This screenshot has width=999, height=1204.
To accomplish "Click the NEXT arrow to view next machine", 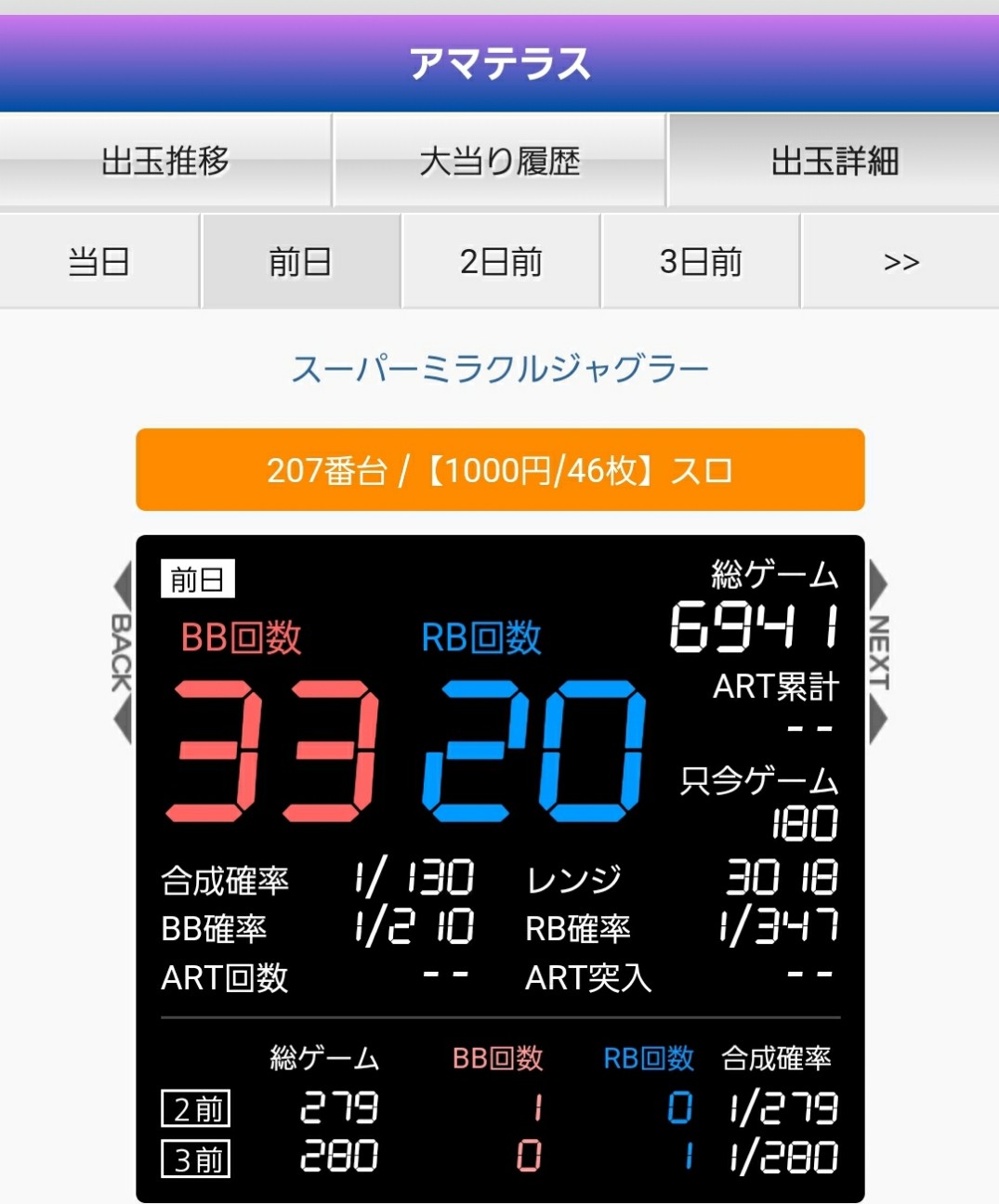I will [x=878, y=650].
